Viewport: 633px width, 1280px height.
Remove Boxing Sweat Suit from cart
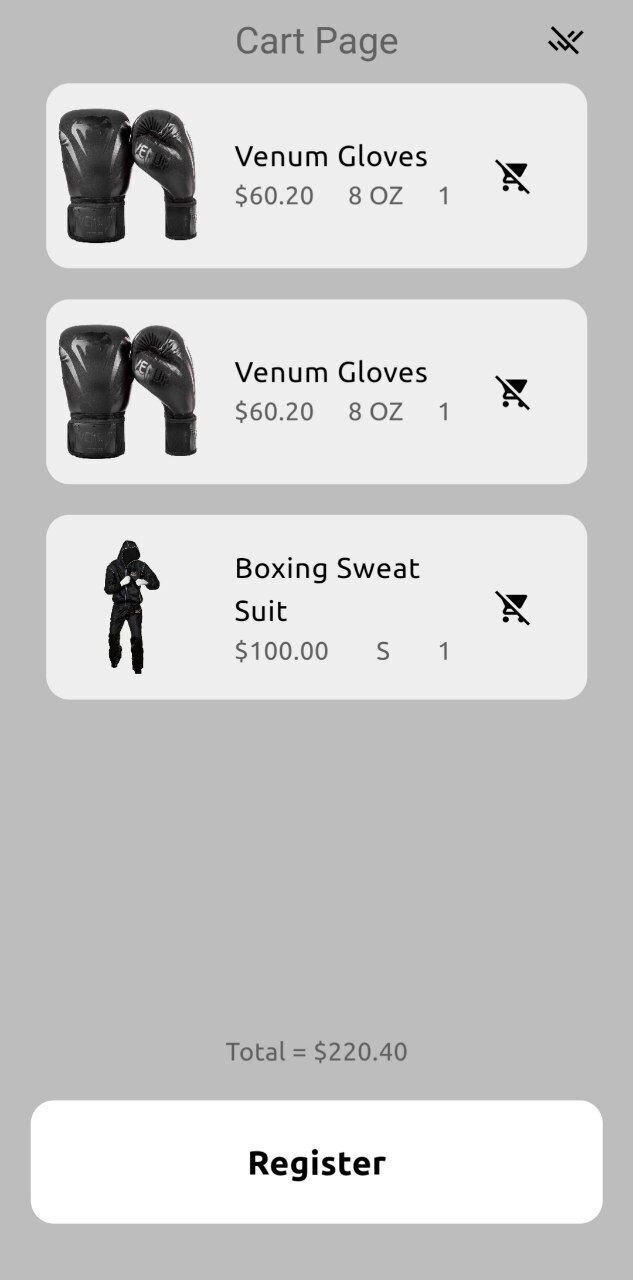tap(512, 607)
